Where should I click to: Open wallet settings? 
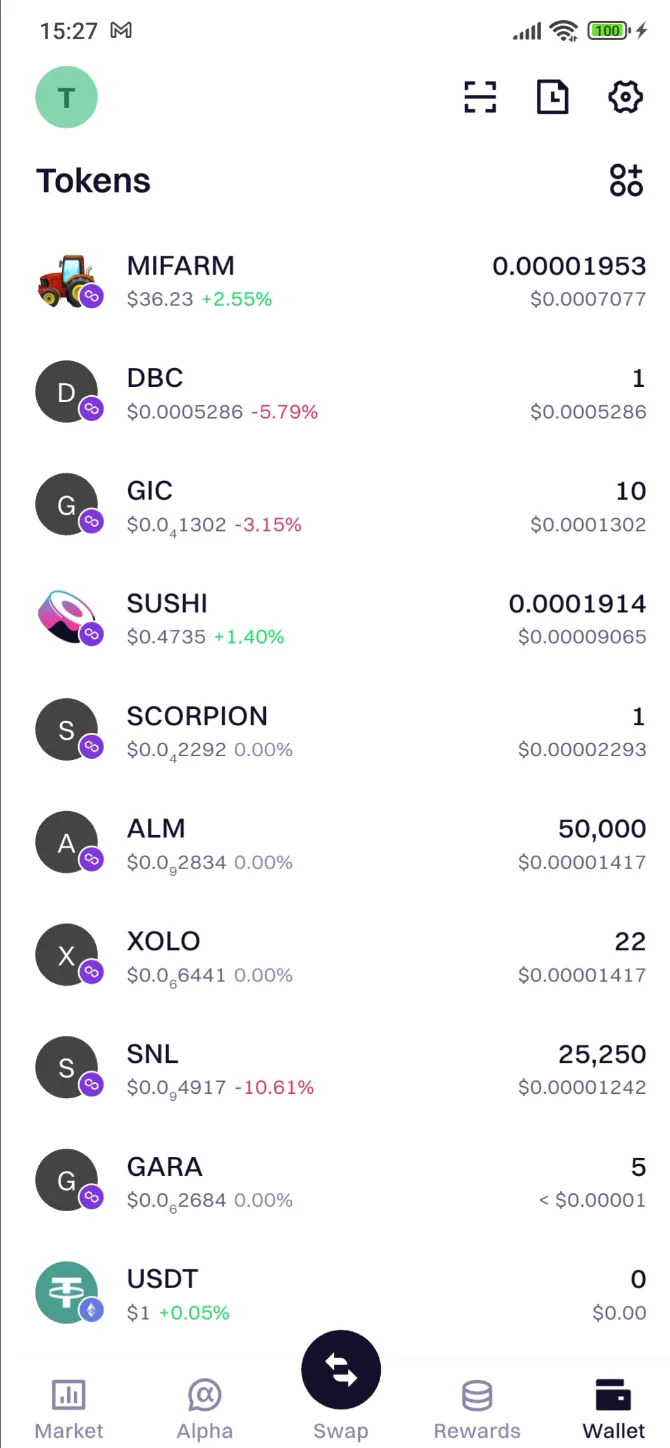click(x=625, y=97)
